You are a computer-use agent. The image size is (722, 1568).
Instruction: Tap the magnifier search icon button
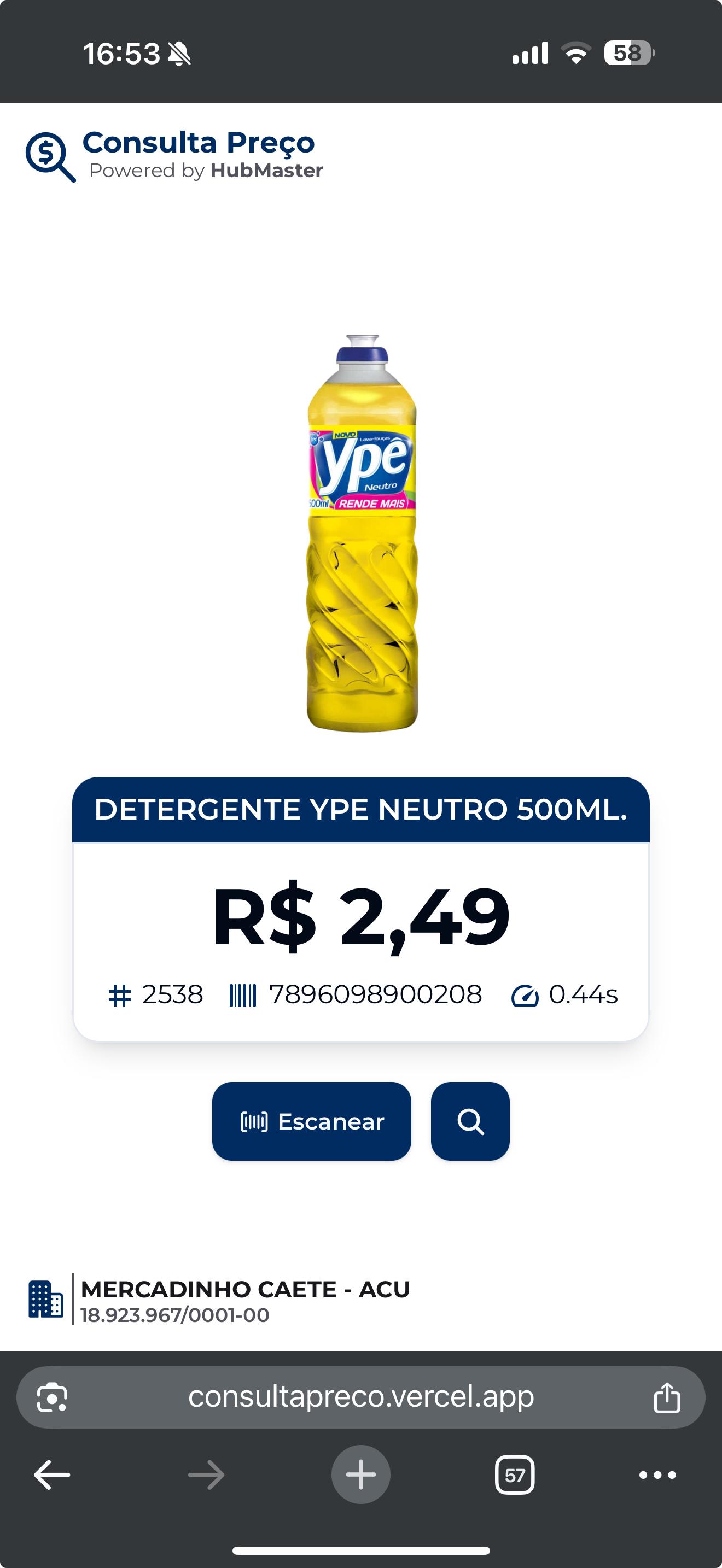point(470,1122)
